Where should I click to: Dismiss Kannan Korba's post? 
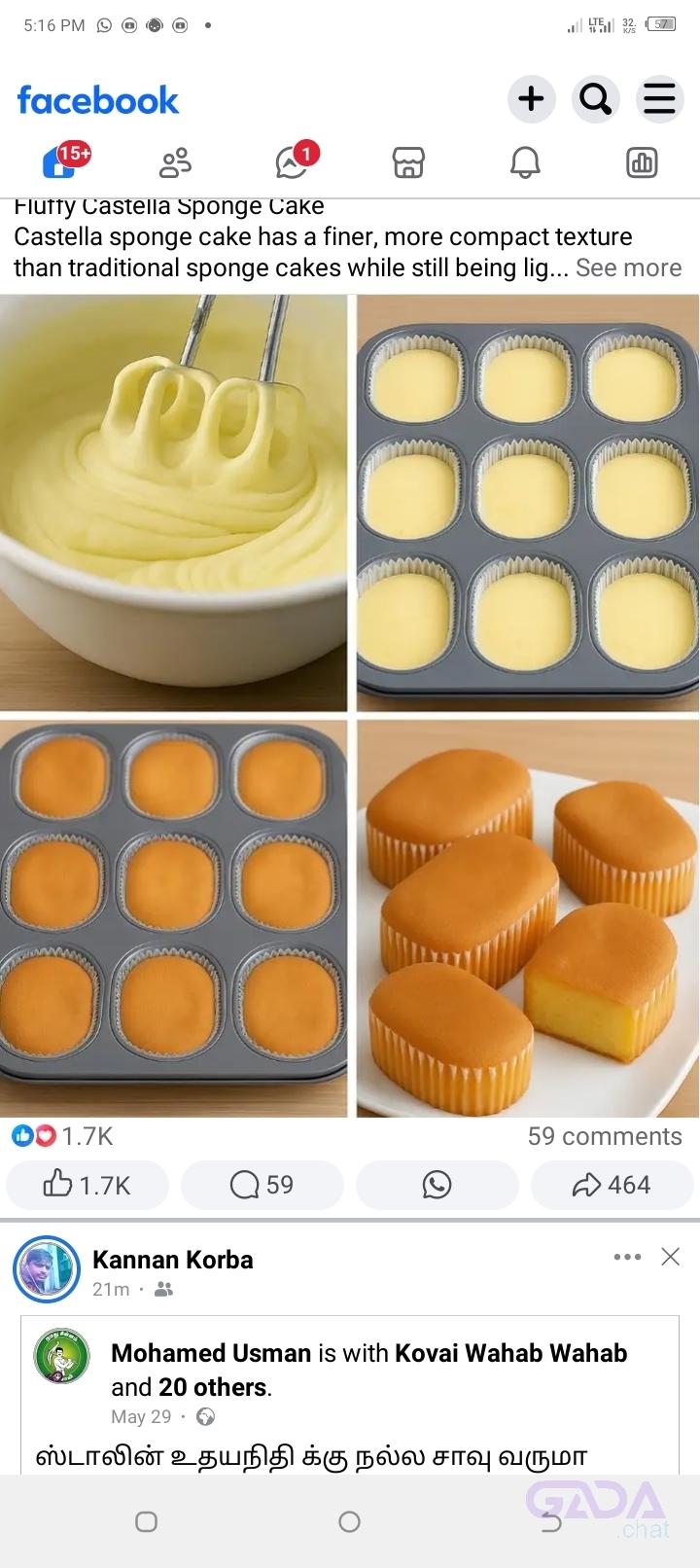[671, 1257]
